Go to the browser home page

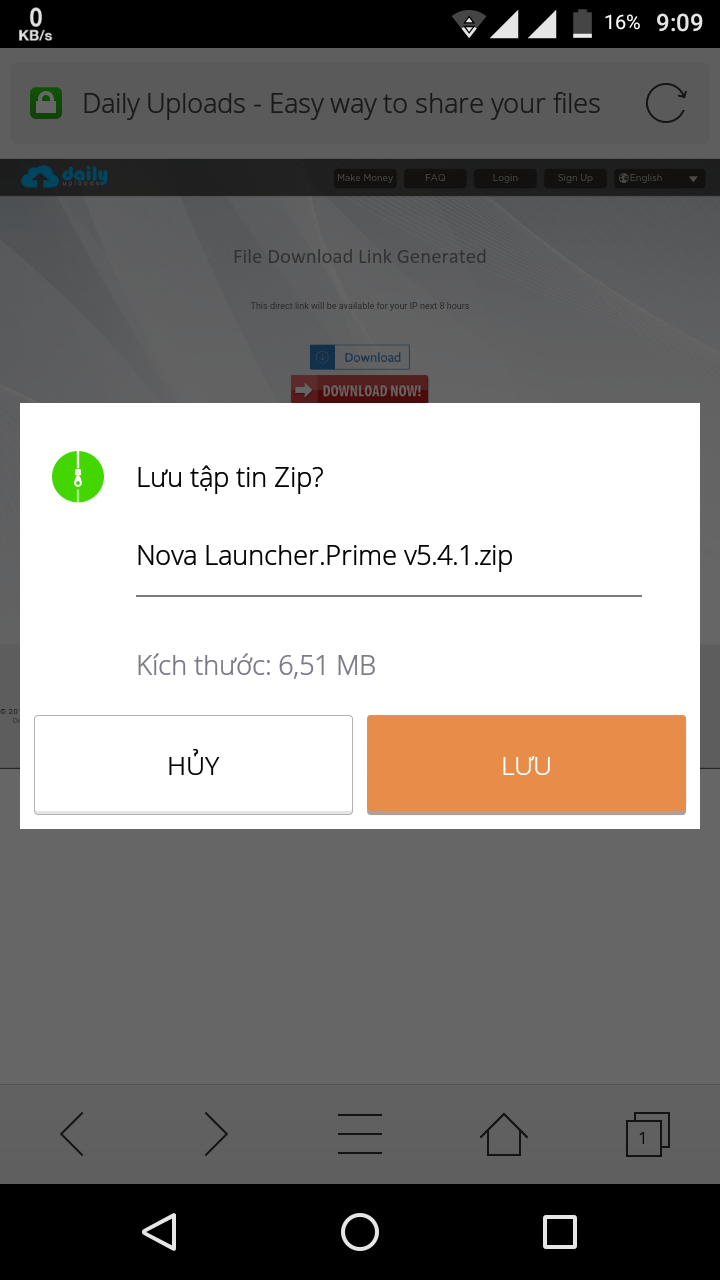[503, 1134]
